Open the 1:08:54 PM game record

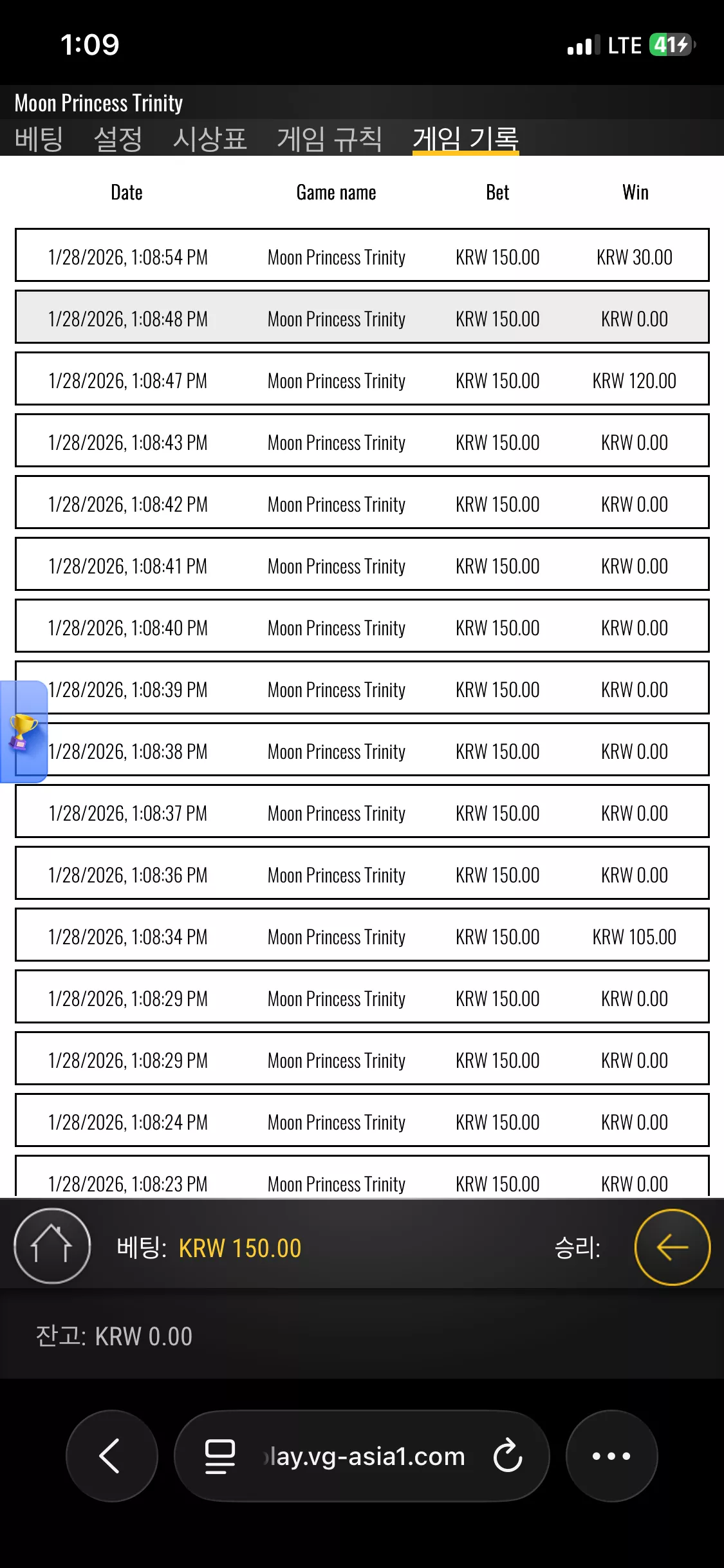tap(362, 255)
